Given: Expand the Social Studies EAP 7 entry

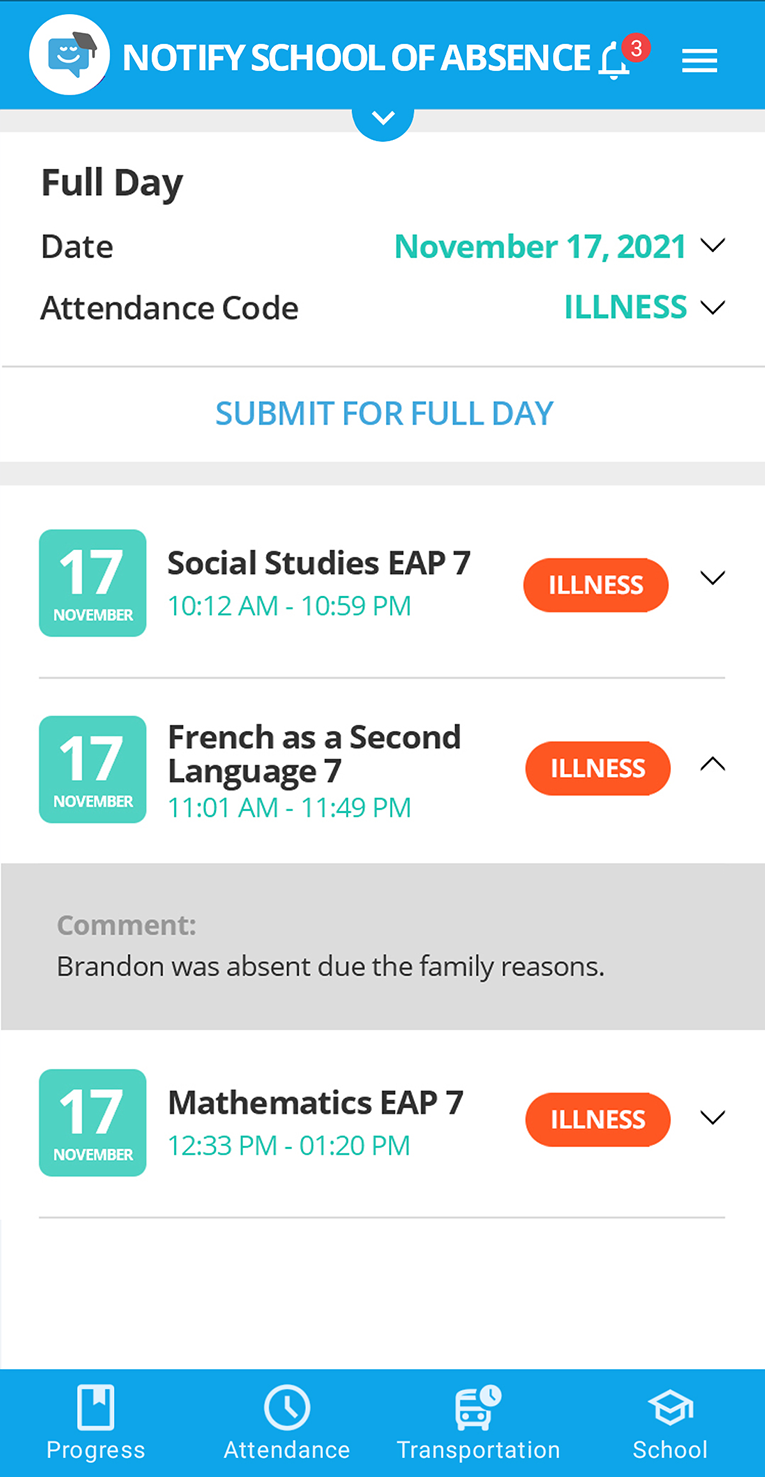Looking at the screenshot, I should pyautogui.click(x=712, y=578).
